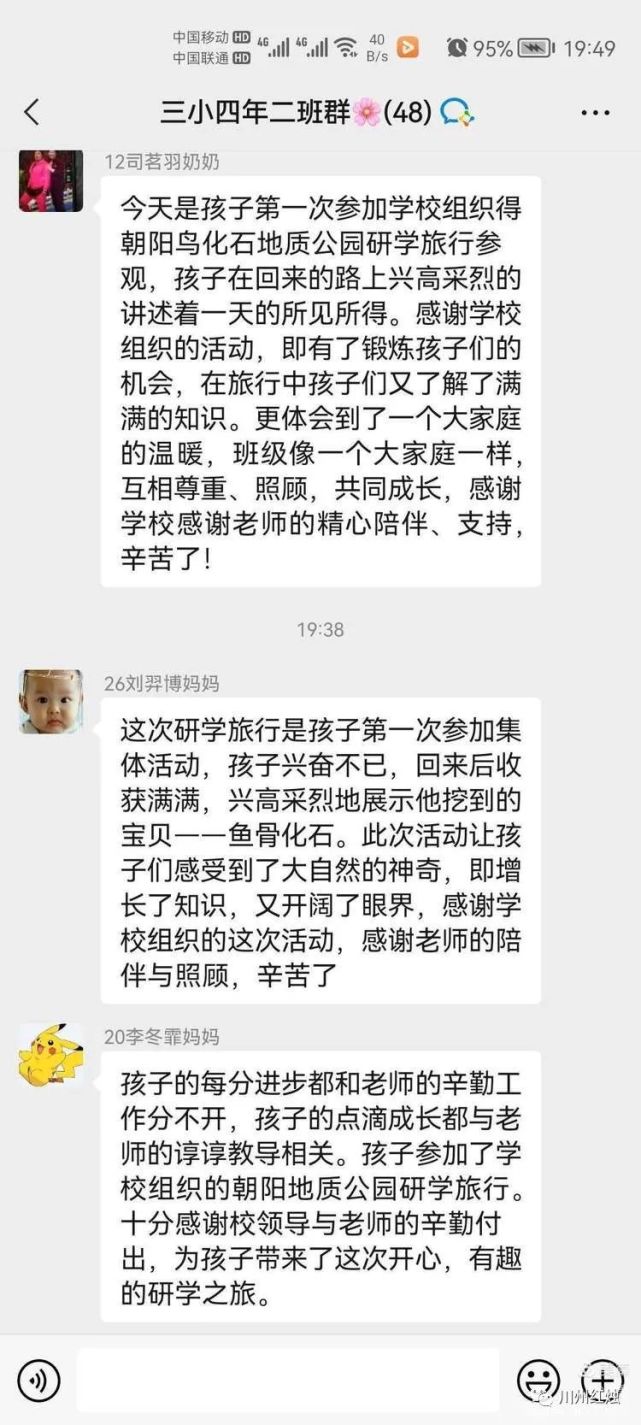Tap the voice input icon
This screenshot has height=1425, width=641.
[38, 1380]
